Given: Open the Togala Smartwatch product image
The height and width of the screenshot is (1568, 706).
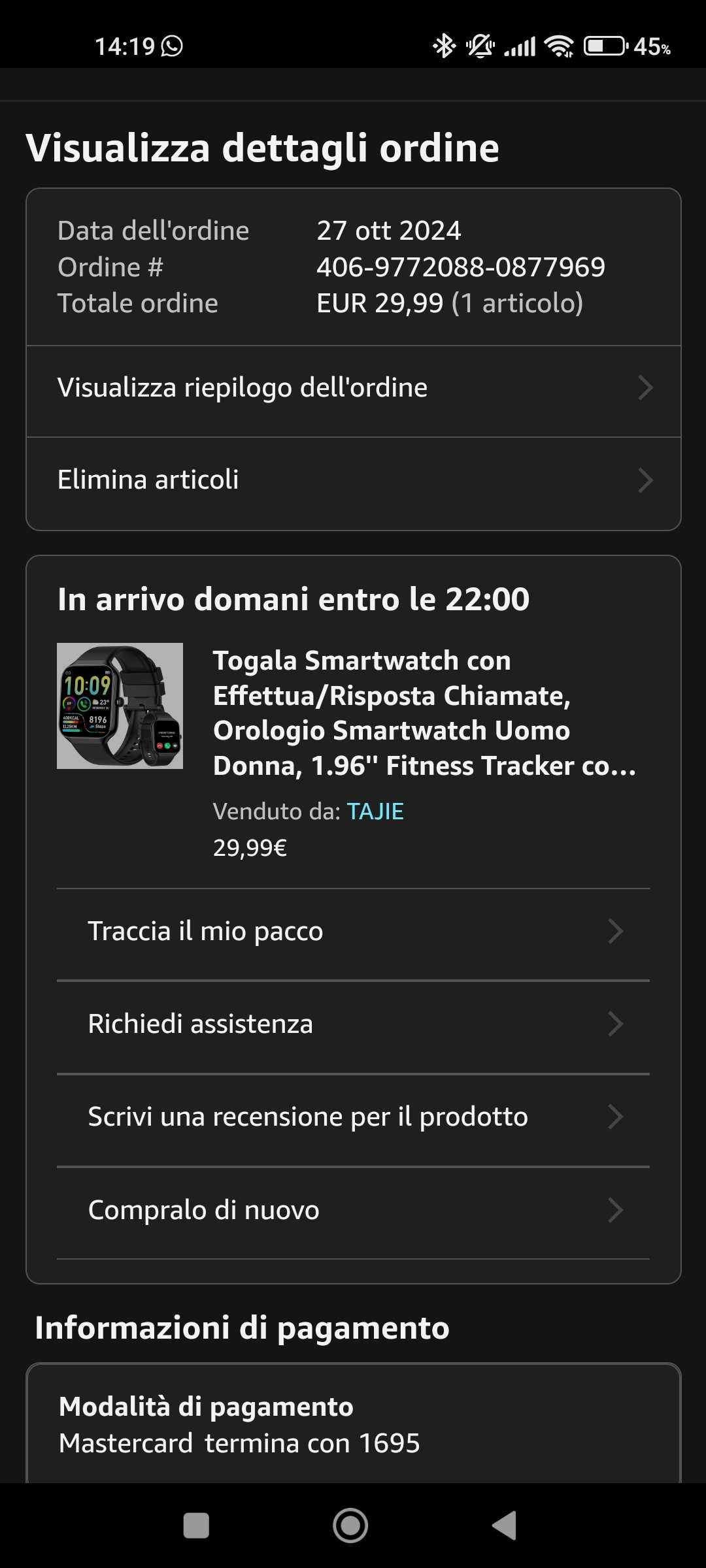Looking at the screenshot, I should [x=120, y=706].
